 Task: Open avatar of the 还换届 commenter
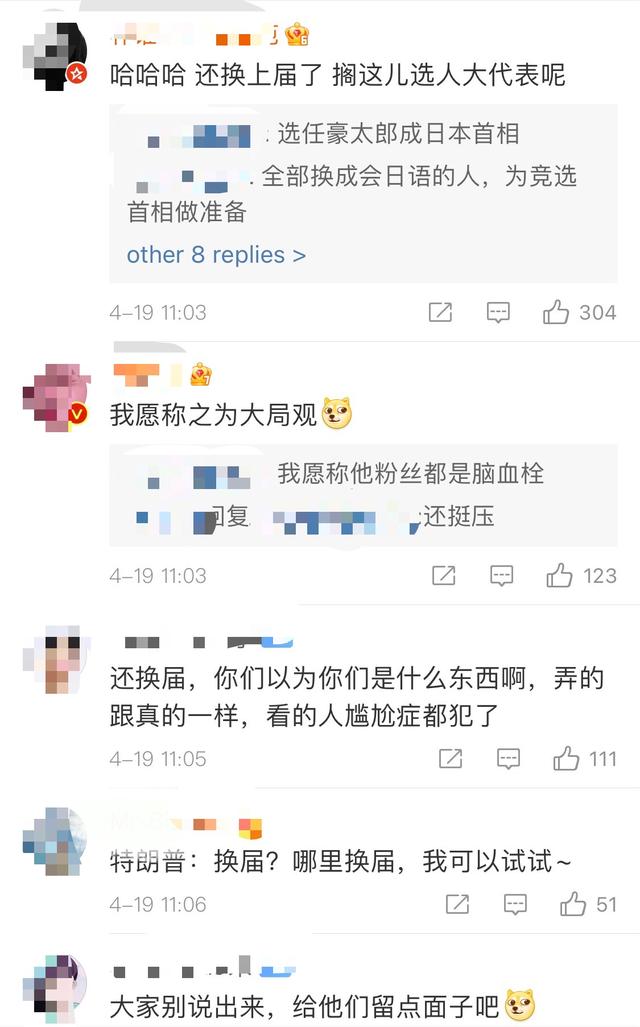(54, 660)
